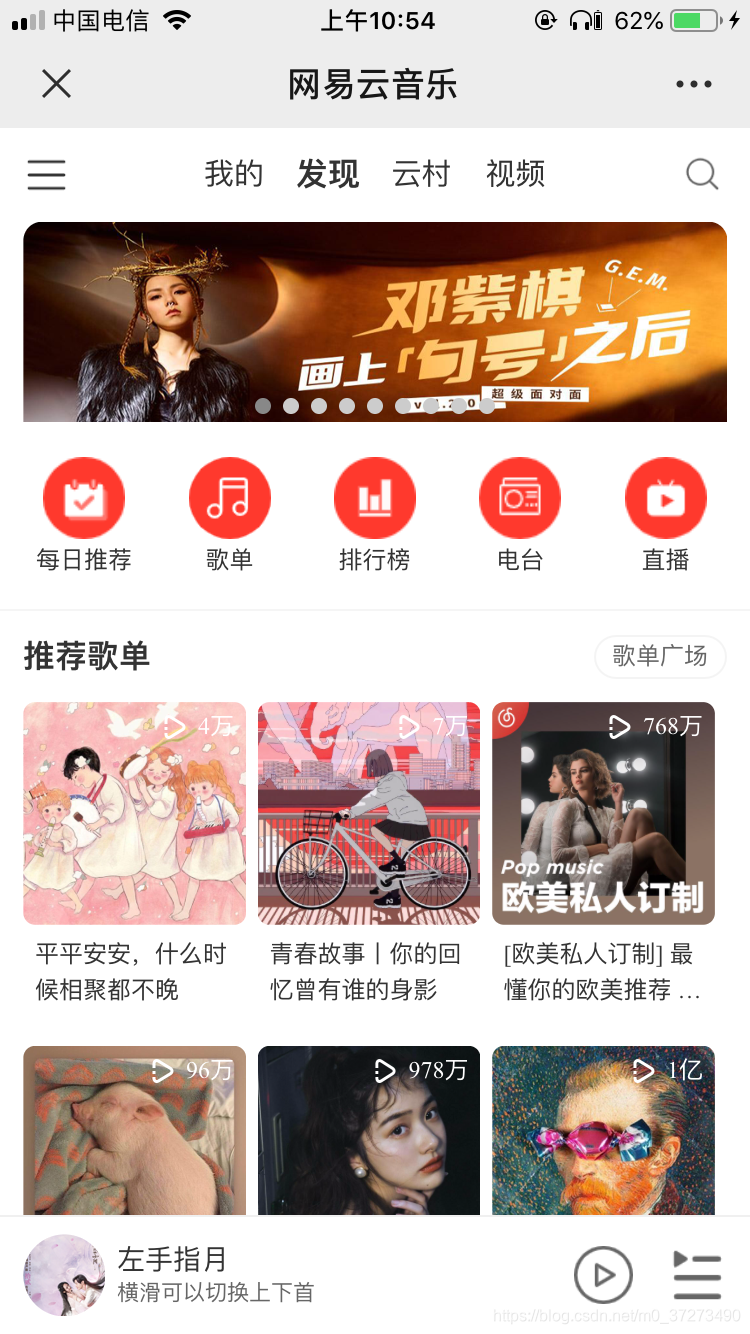The image size is (750, 1334).
Task: Switch to the 云村 tab
Action: click(x=421, y=174)
